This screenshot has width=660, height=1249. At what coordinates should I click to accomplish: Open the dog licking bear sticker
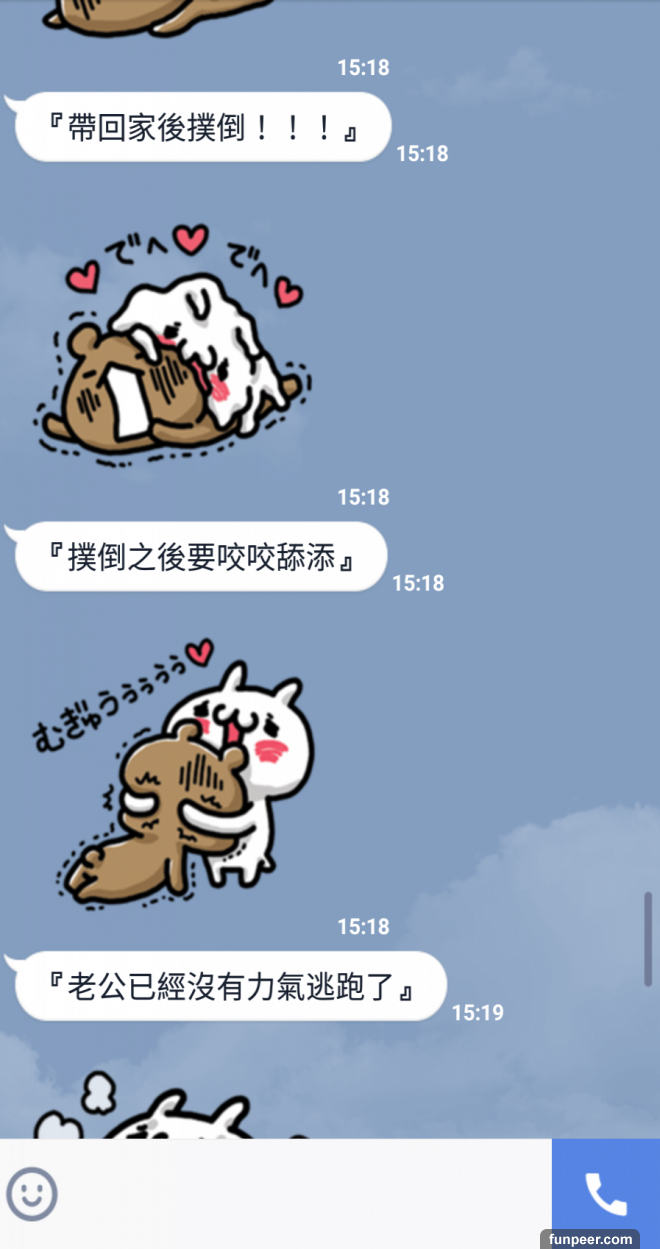click(170, 347)
